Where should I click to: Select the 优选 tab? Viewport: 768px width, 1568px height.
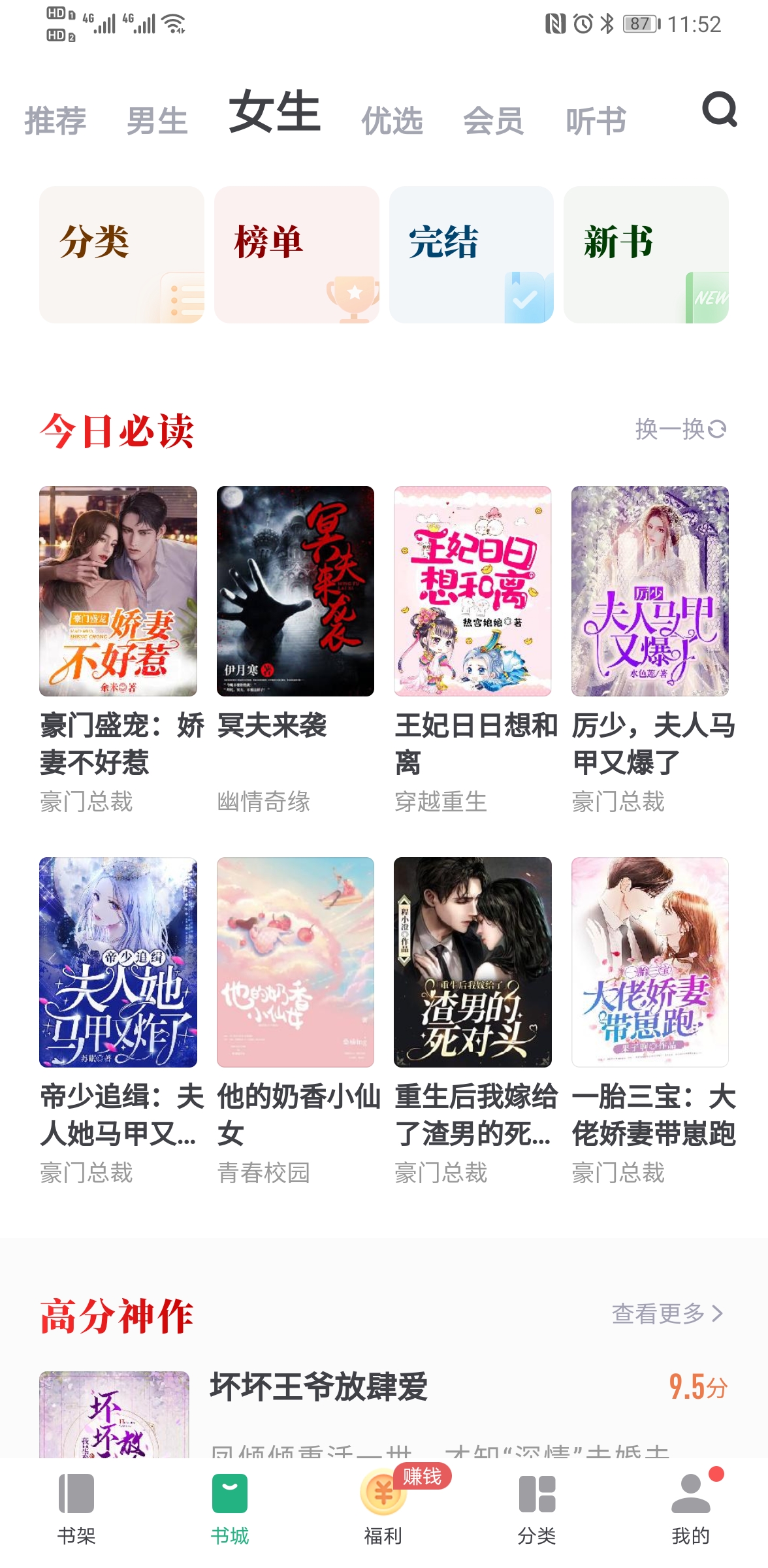pos(392,121)
